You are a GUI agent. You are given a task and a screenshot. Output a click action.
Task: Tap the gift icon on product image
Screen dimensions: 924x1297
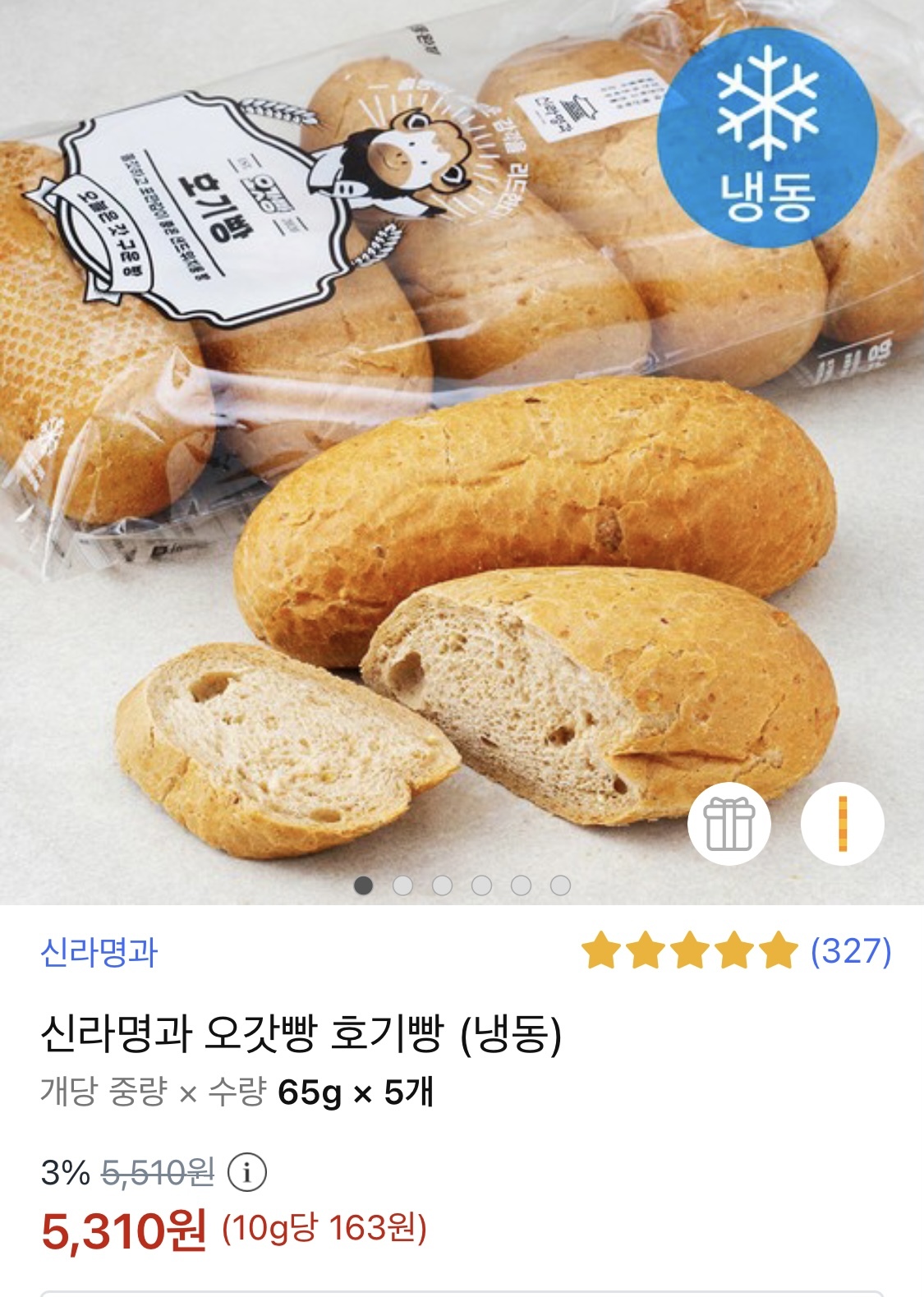point(729,824)
